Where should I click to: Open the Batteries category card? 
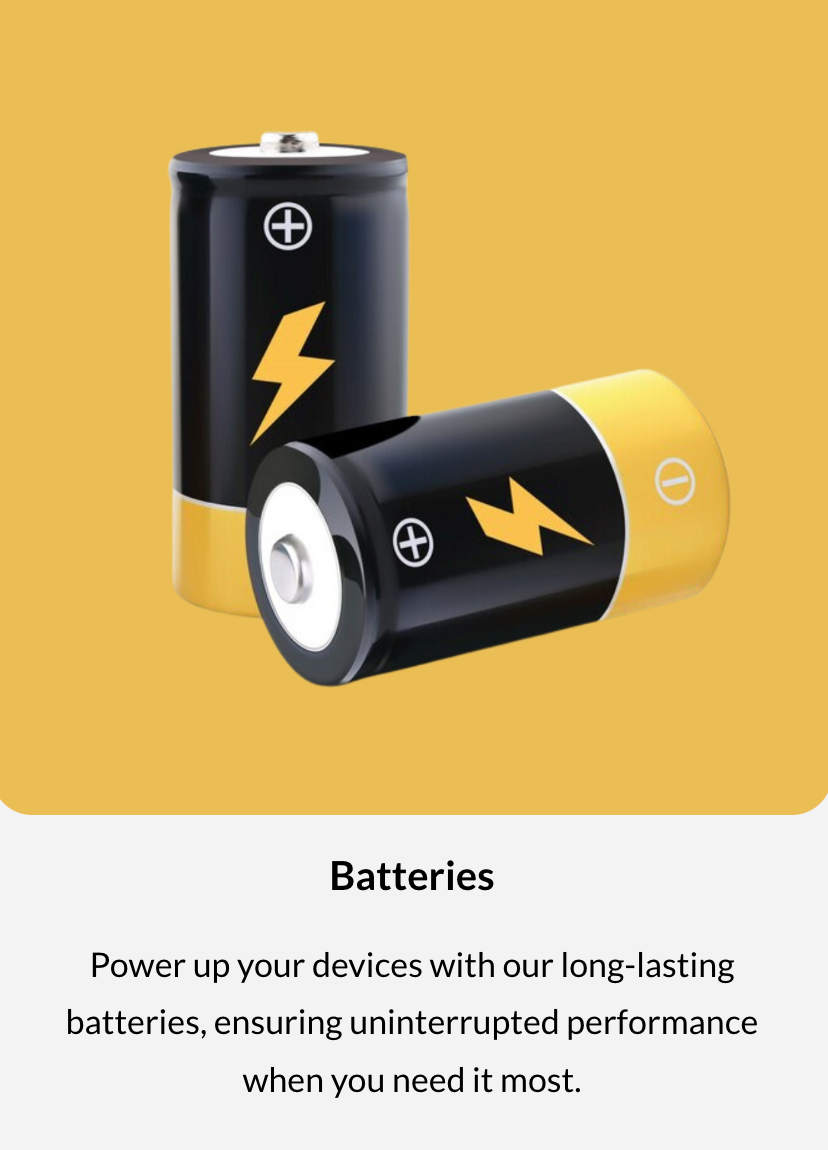[412, 876]
